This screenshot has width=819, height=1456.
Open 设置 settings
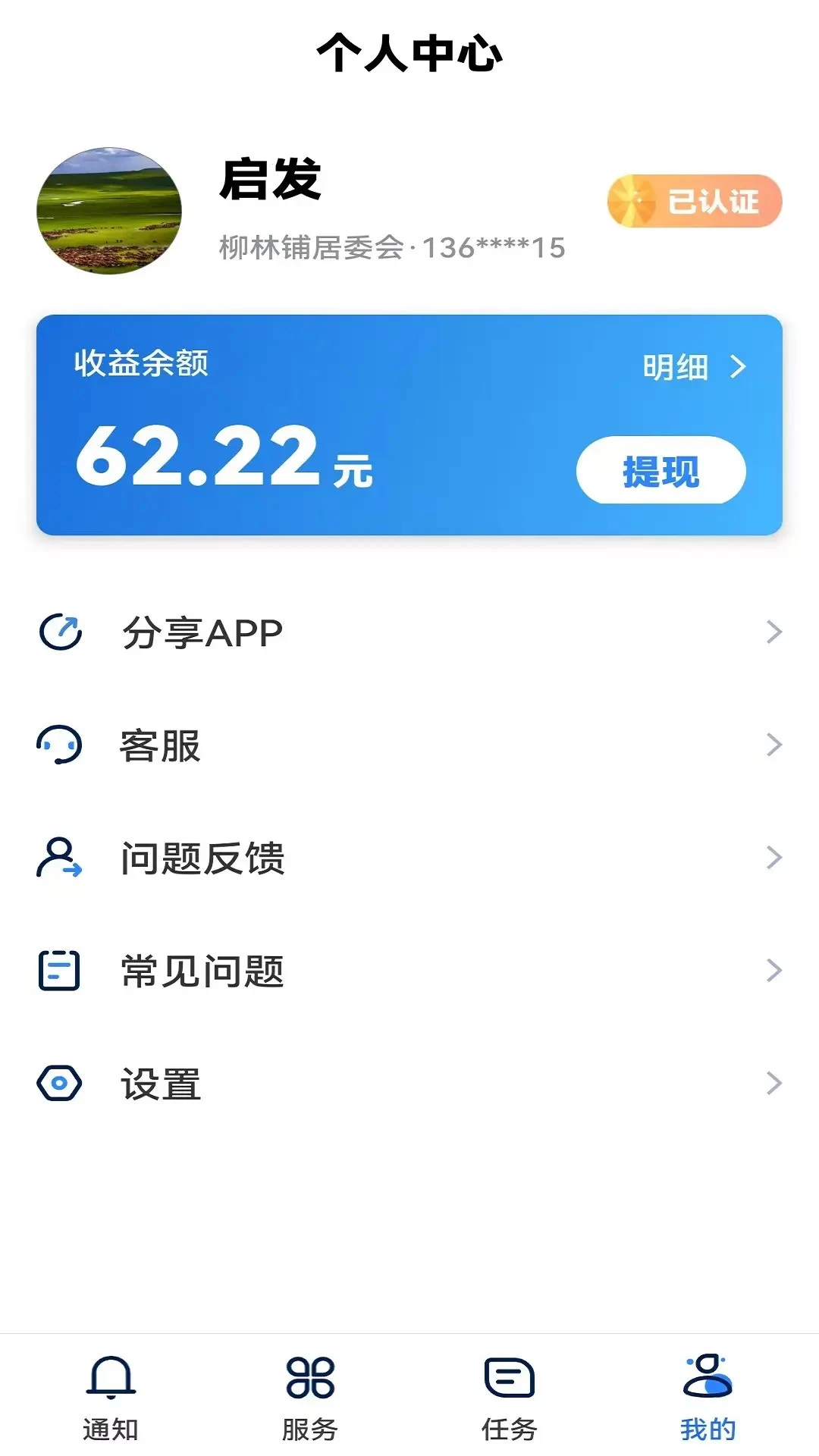pyautogui.click(x=409, y=1084)
